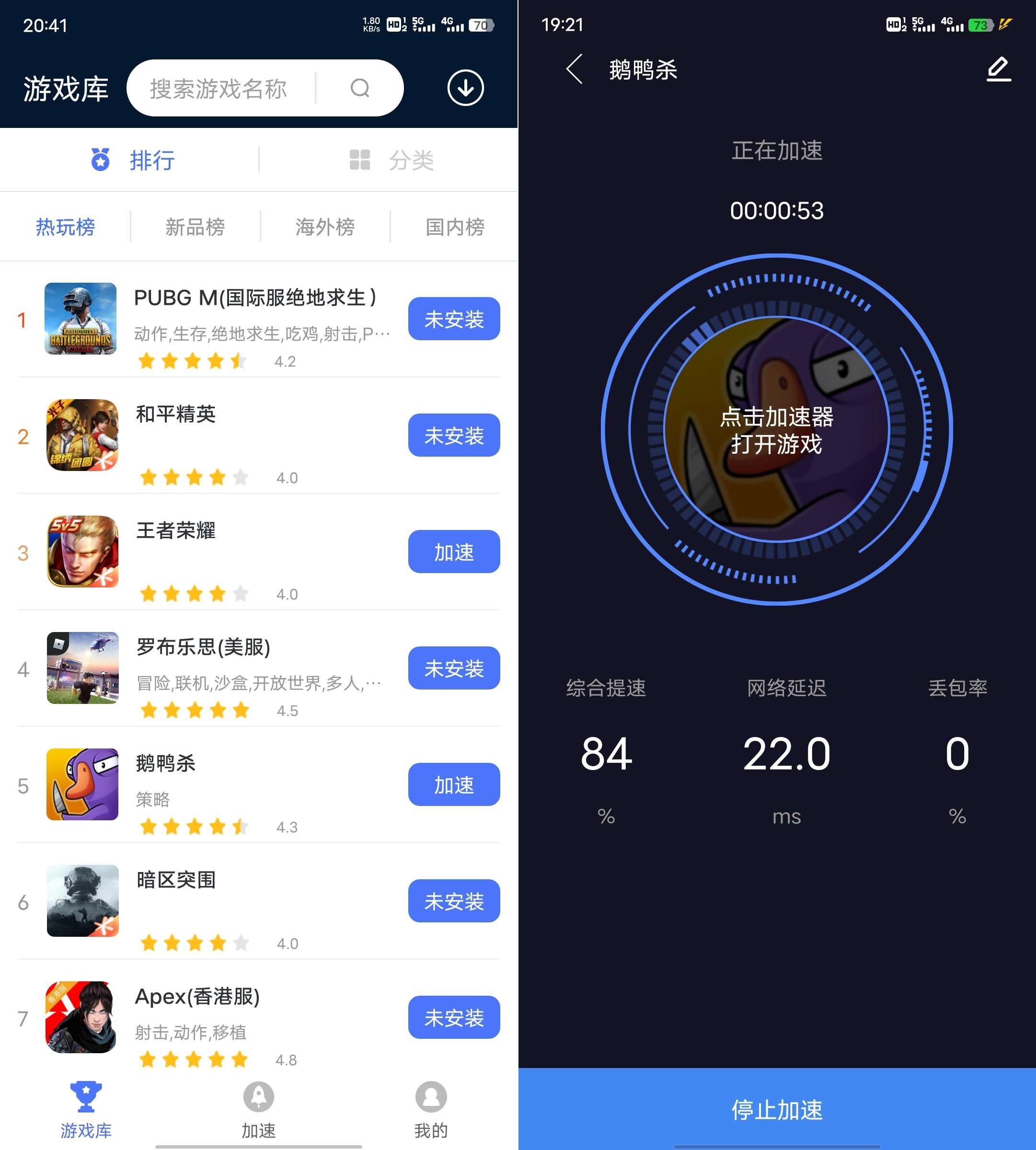Tap the accelerator circle to open the game
This screenshot has width=1036, height=1150.
[776, 430]
